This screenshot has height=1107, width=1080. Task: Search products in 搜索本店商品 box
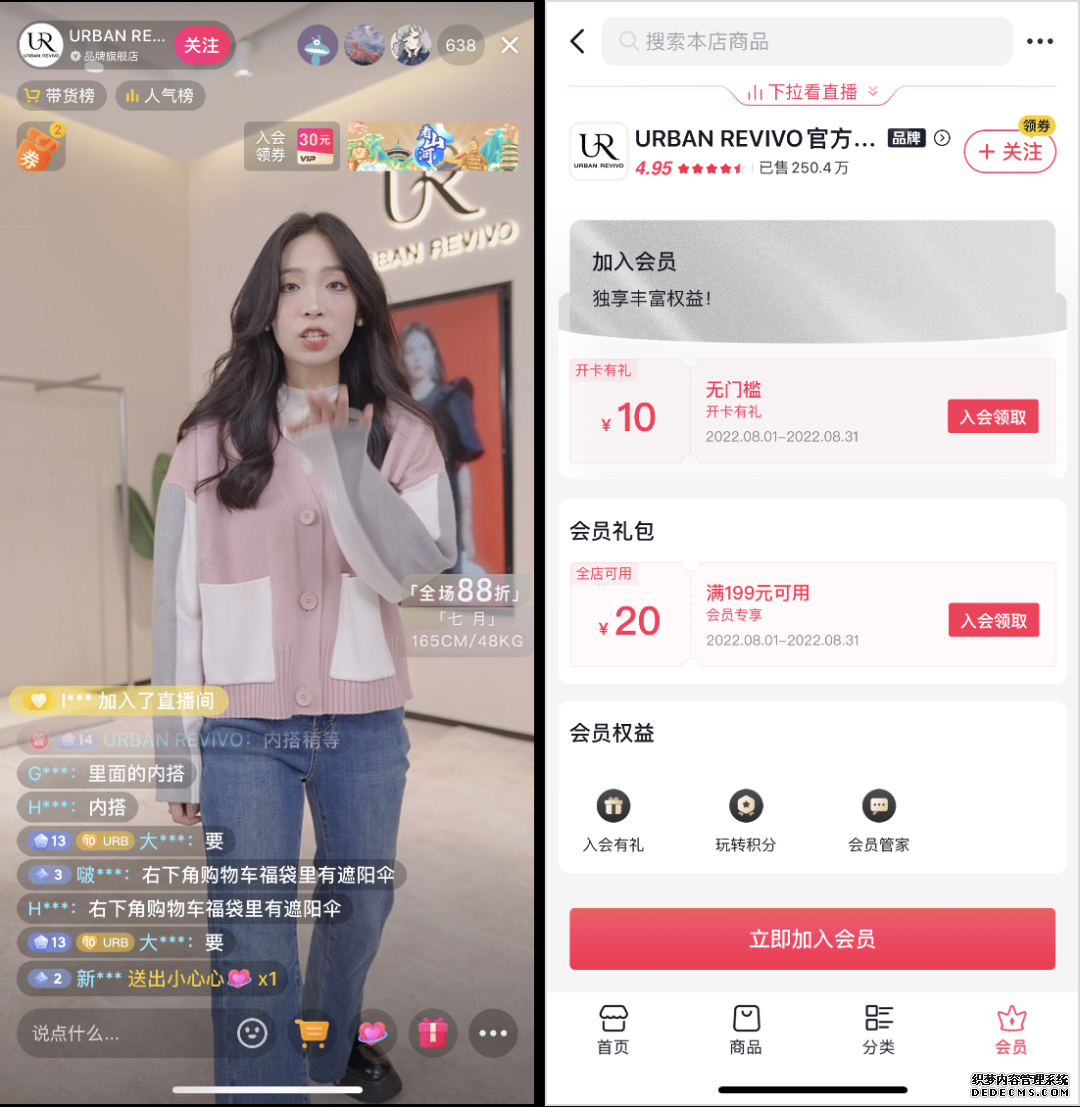click(806, 41)
